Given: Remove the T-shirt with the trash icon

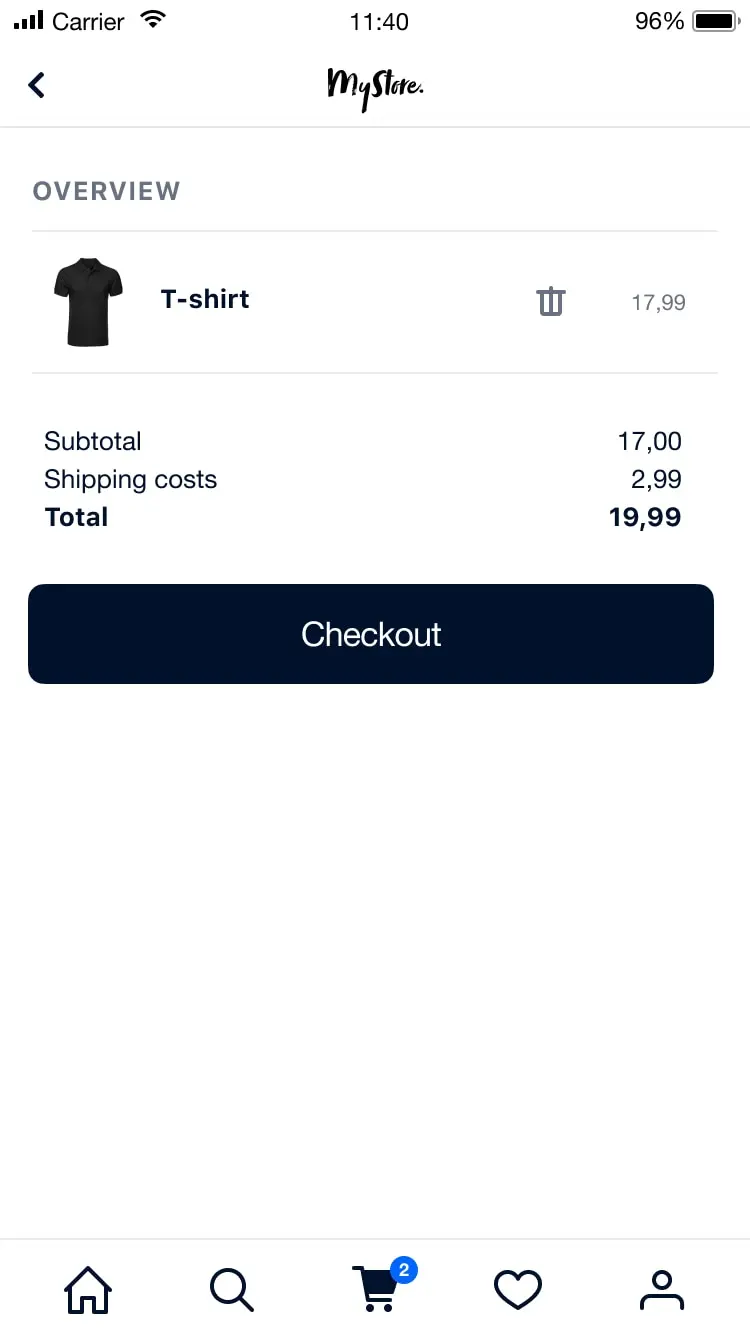Looking at the screenshot, I should 551,301.
